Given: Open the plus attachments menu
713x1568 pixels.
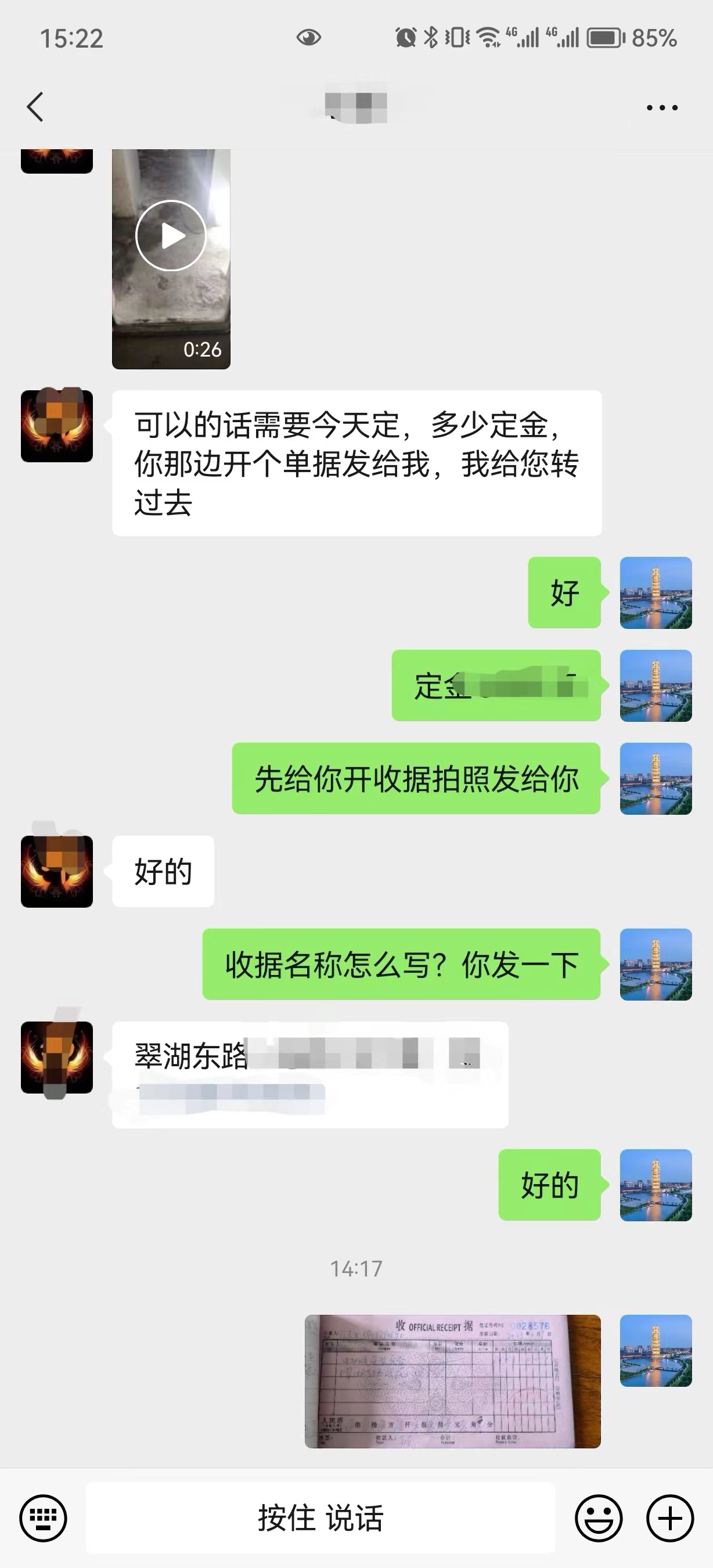Looking at the screenshot, I should [670, 1518].
